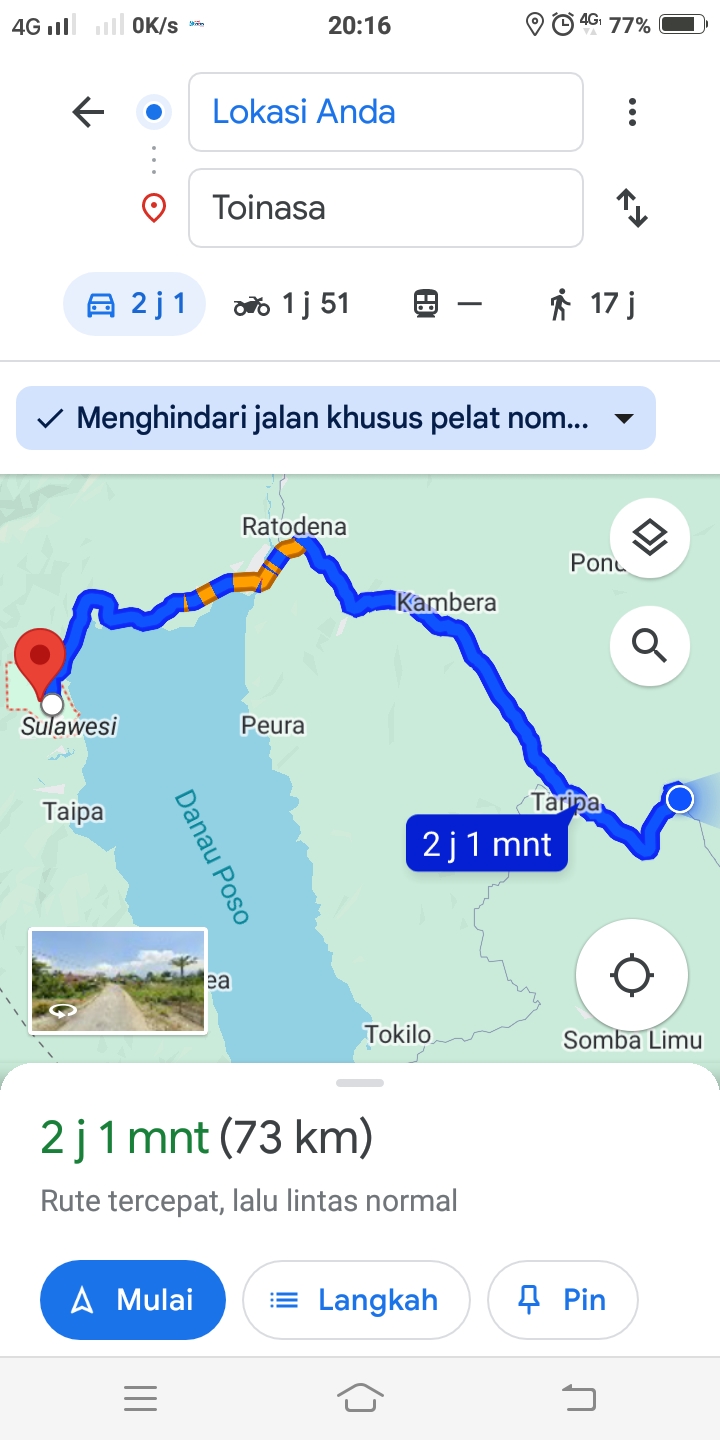This screenshot has width=720, height=1440.
Task: Go back using the arrow icon
Action: (89, 112)
